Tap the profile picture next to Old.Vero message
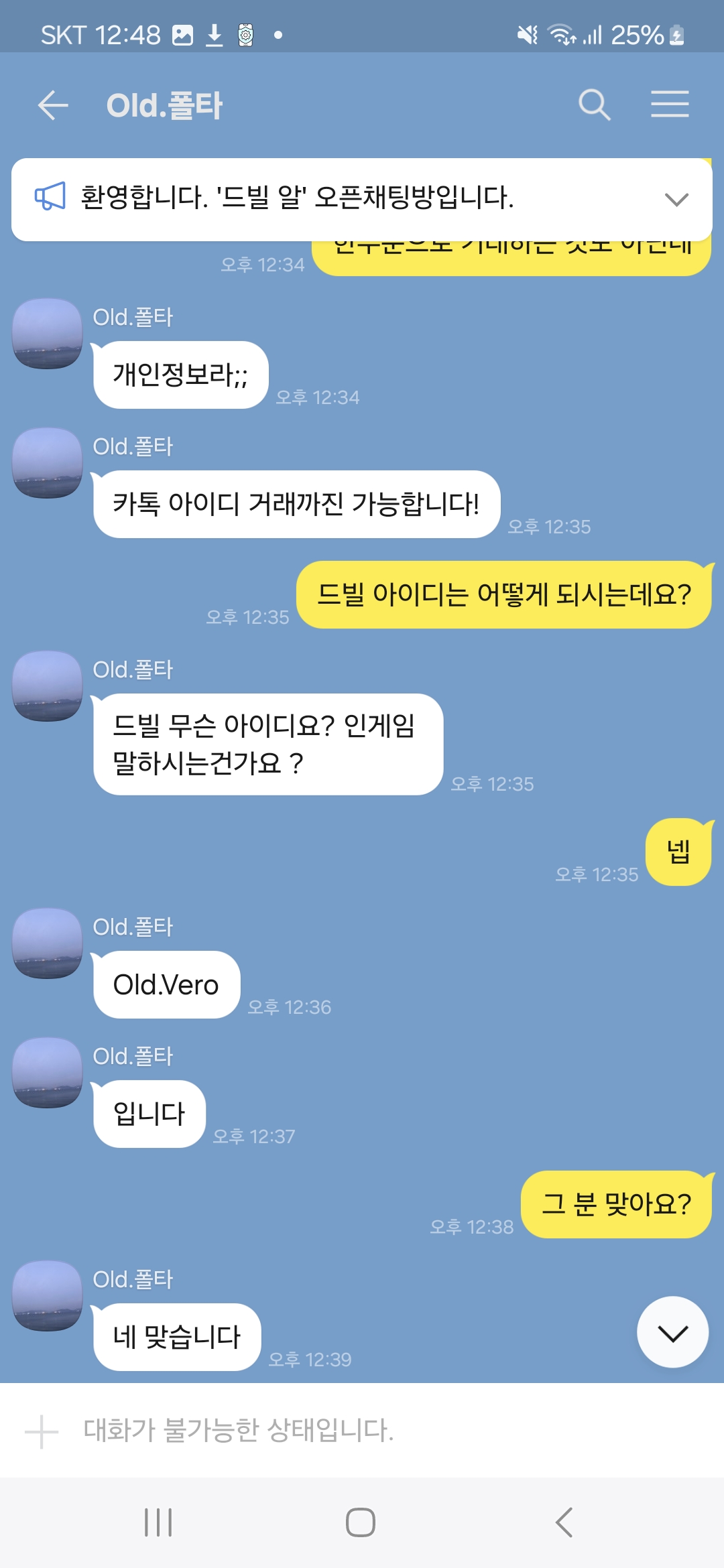The width and height of the screenshot is (724, 1568). coord(48,943)
